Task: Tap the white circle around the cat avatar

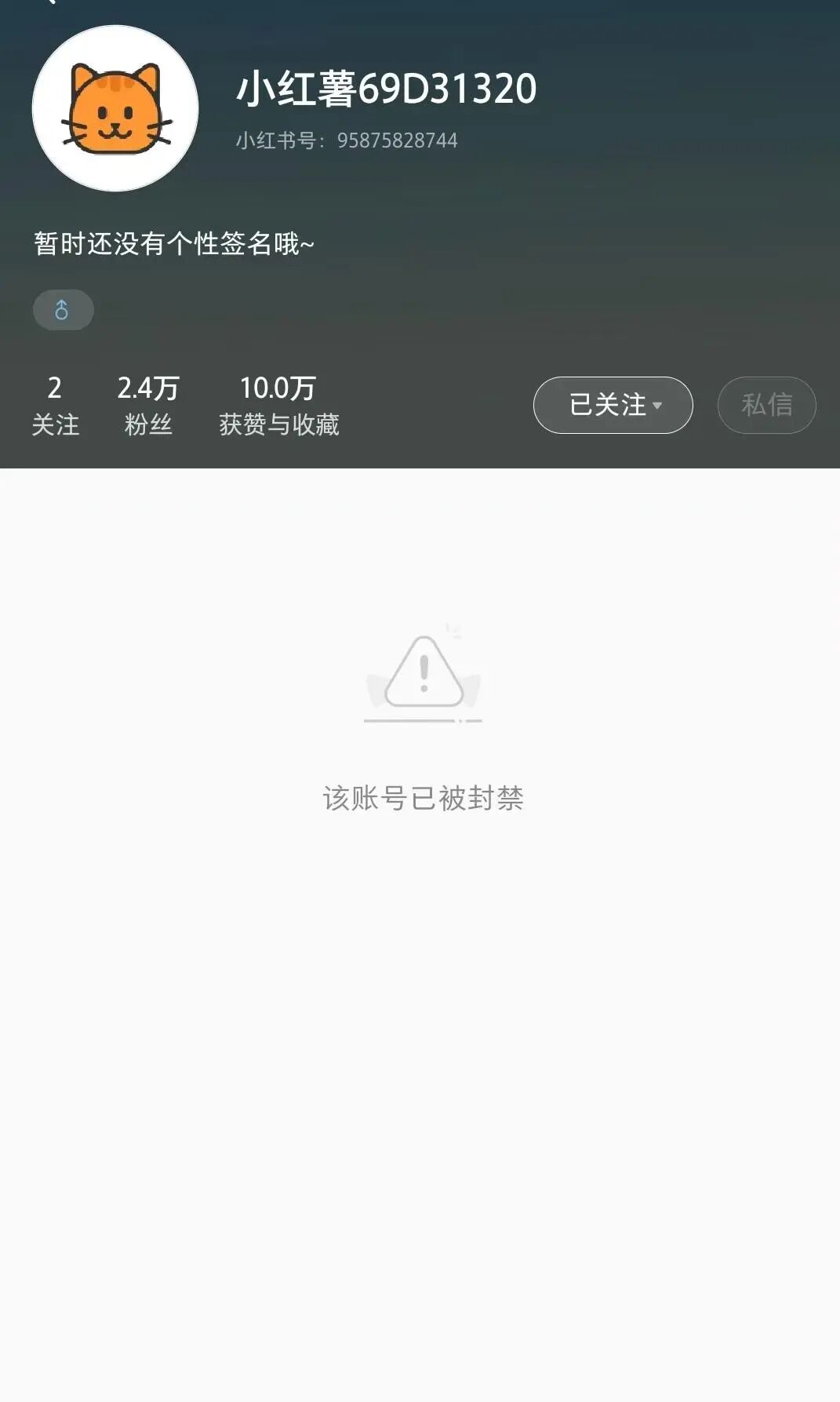Action: point(114,31)
